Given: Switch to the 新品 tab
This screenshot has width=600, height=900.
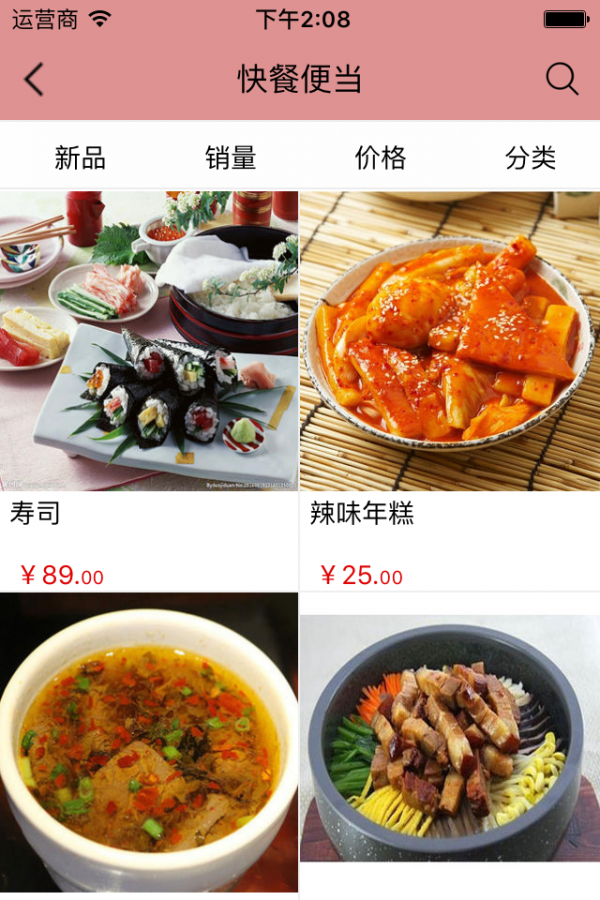Looking at the screenshot, I should (x=80, y=157).
